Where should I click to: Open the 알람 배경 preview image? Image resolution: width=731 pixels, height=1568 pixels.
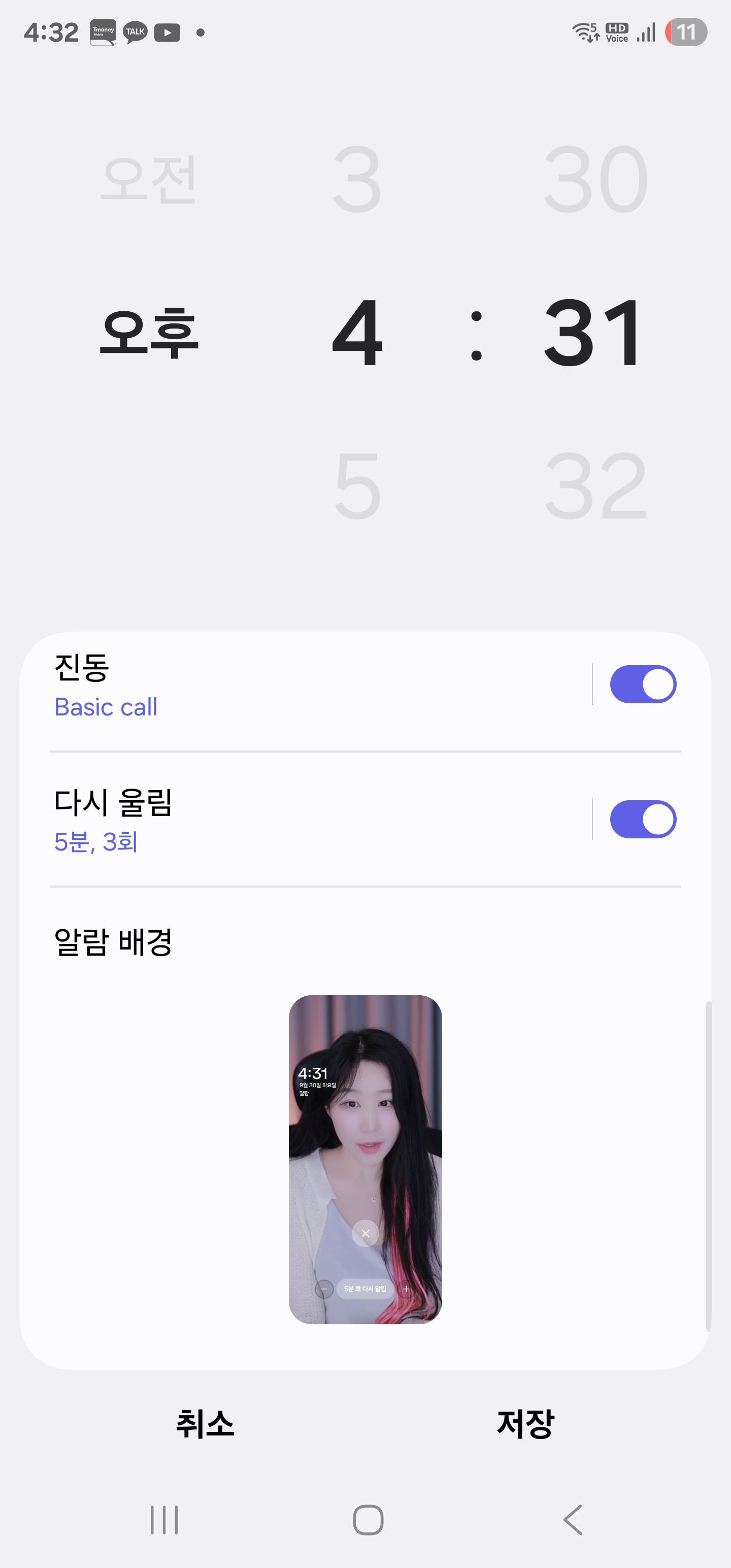click(x=365, y=1159)
